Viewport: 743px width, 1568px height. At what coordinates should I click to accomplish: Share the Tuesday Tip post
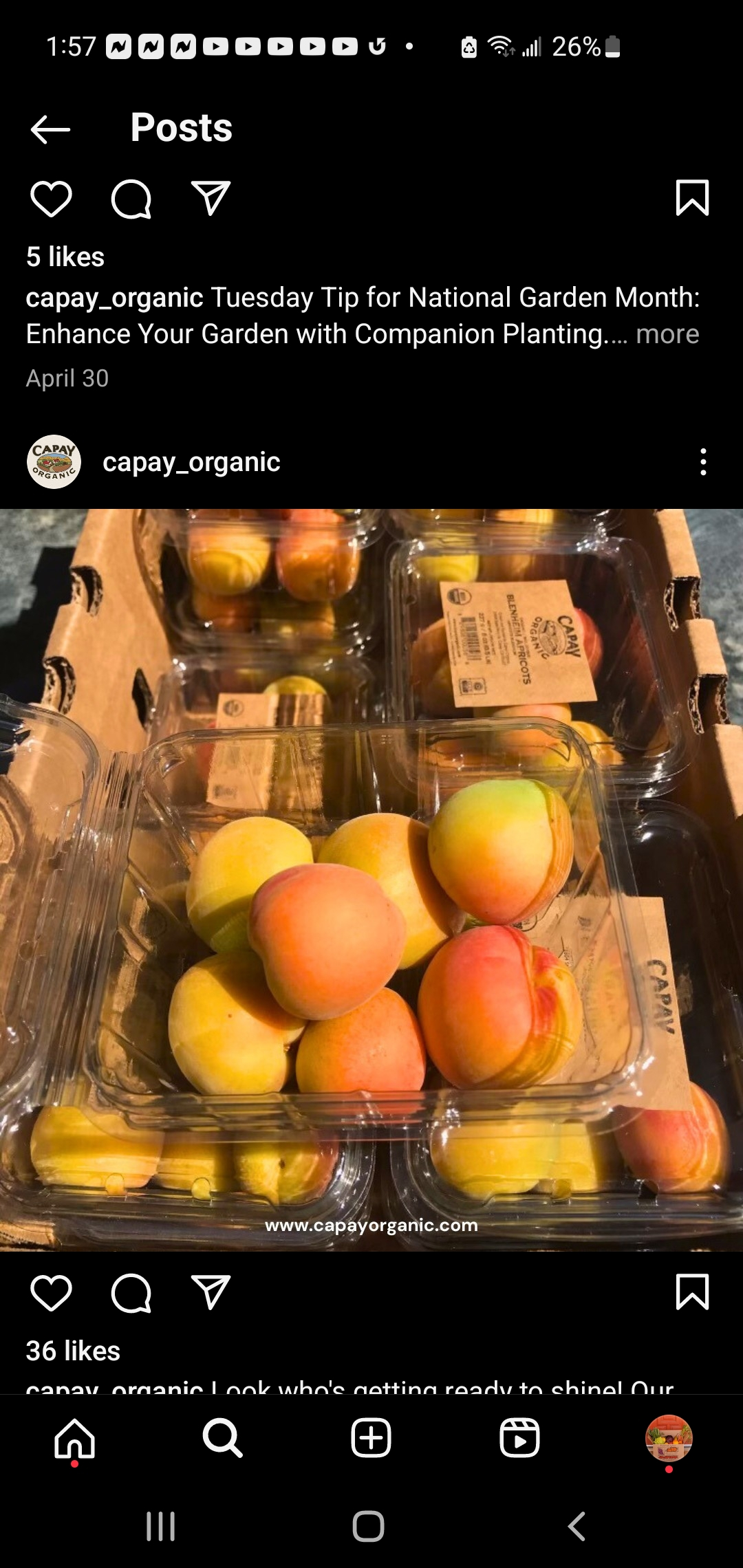[211, 198]
